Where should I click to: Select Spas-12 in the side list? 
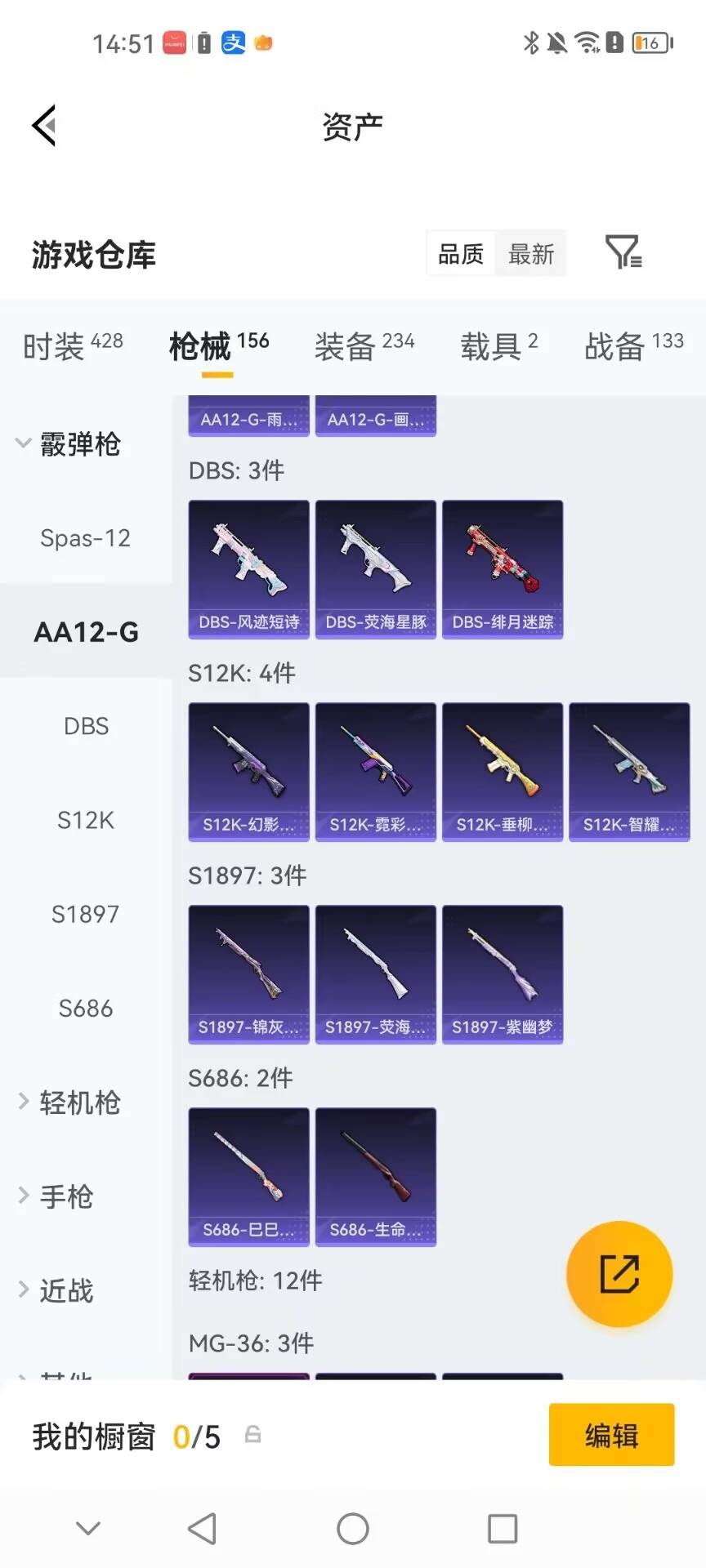[86, 538]
